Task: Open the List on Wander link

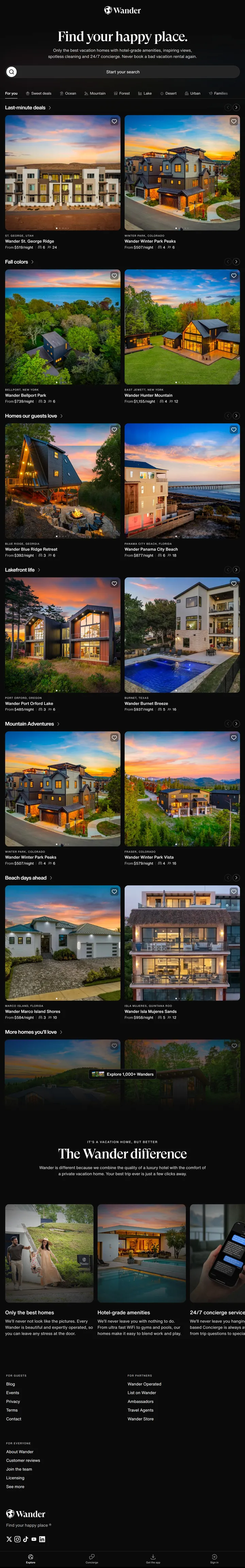Action: pos(142,1393)
